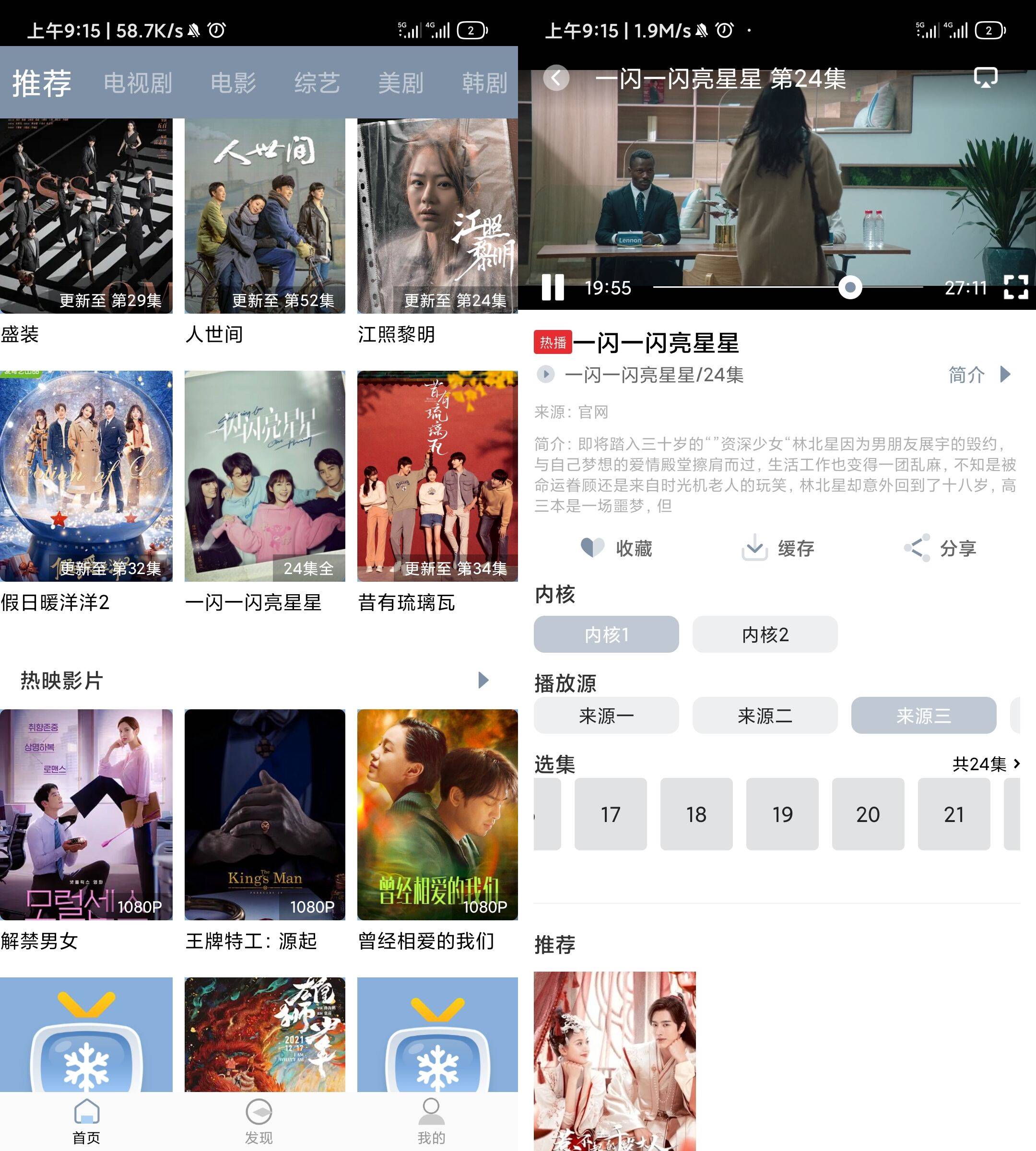1036x1151 pixels.
Task: Select 来源二 playback source
Action: [x=765, y=716]
